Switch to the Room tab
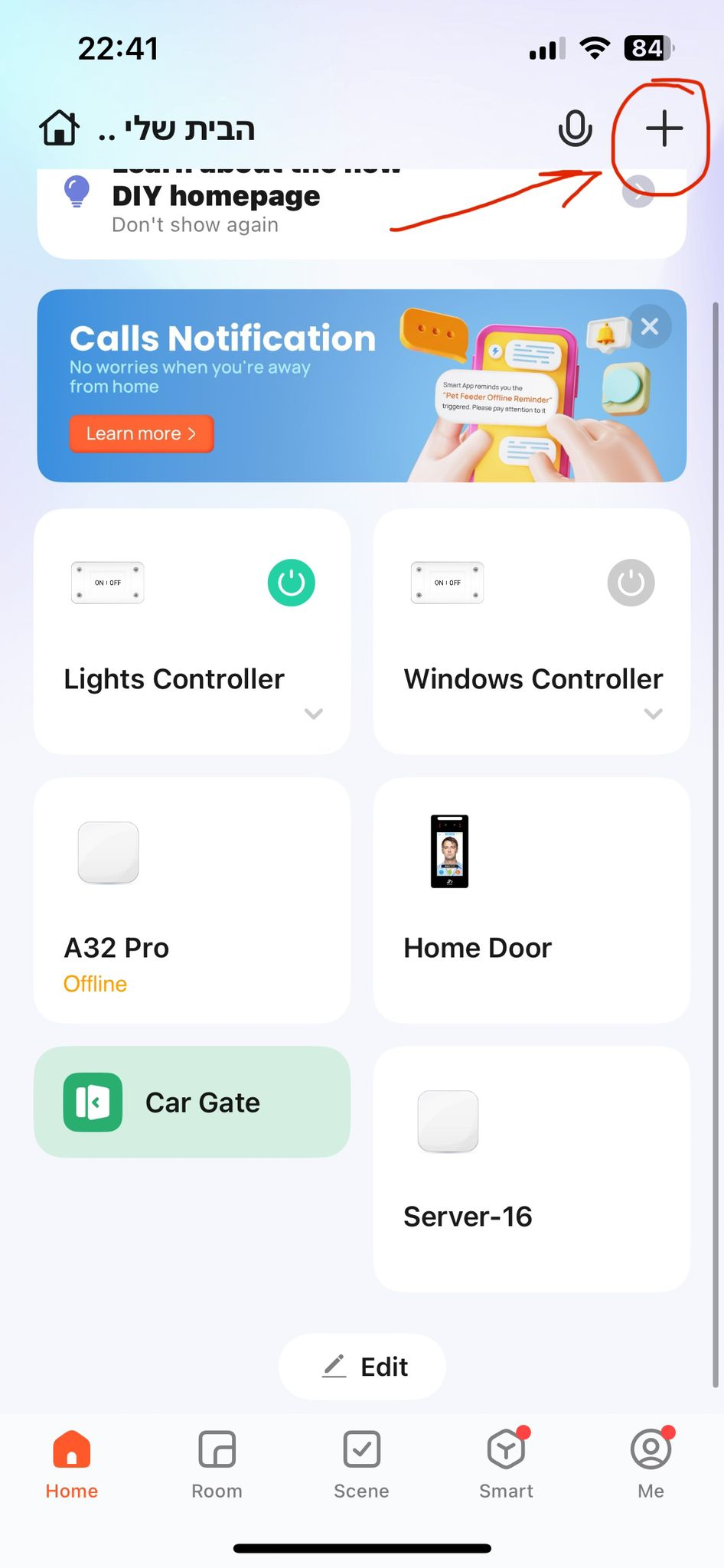 [217, 1464]
